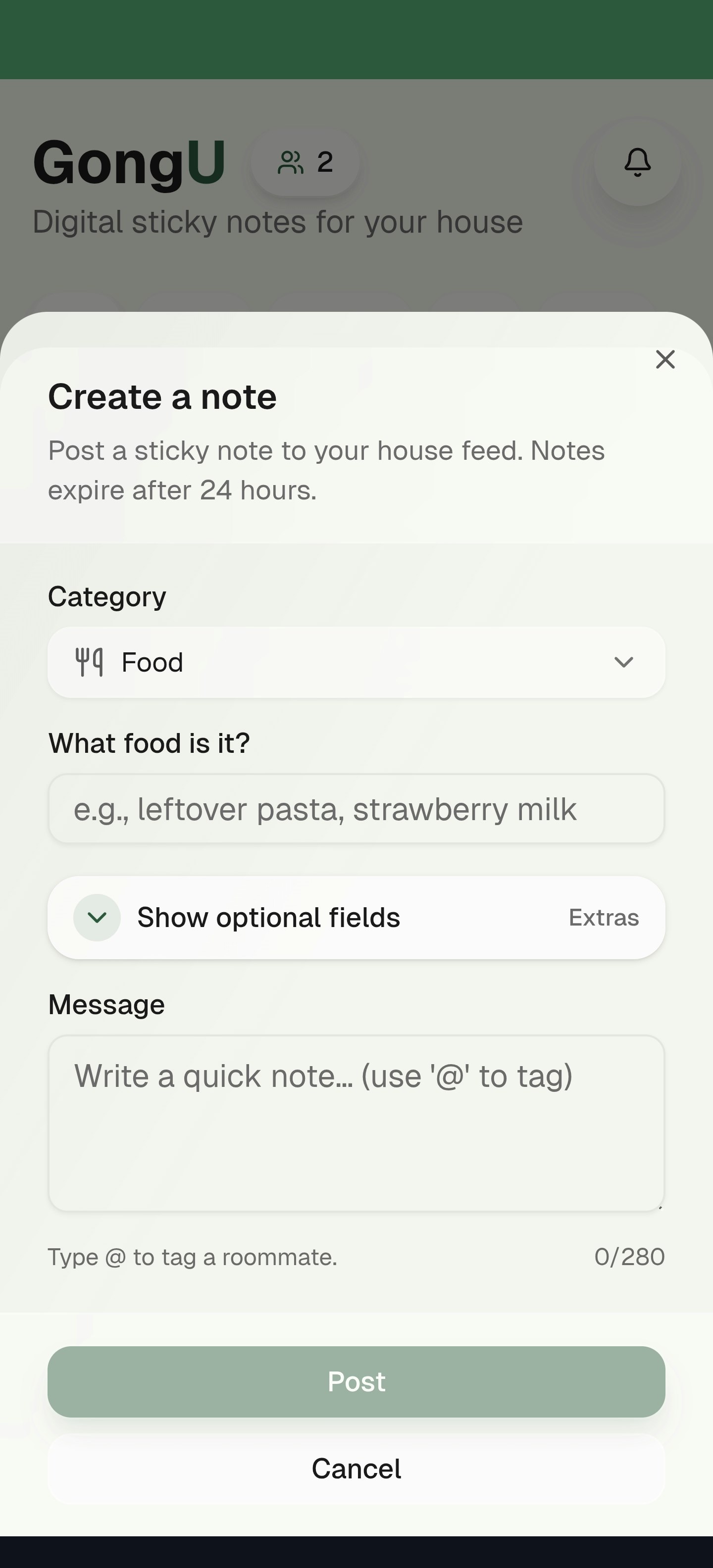Image resolution: width=713 pixels, height=1568 pixels.
Task: Expand the Show optional fields section
Action: pyautogui.click(x=269, y=917)
